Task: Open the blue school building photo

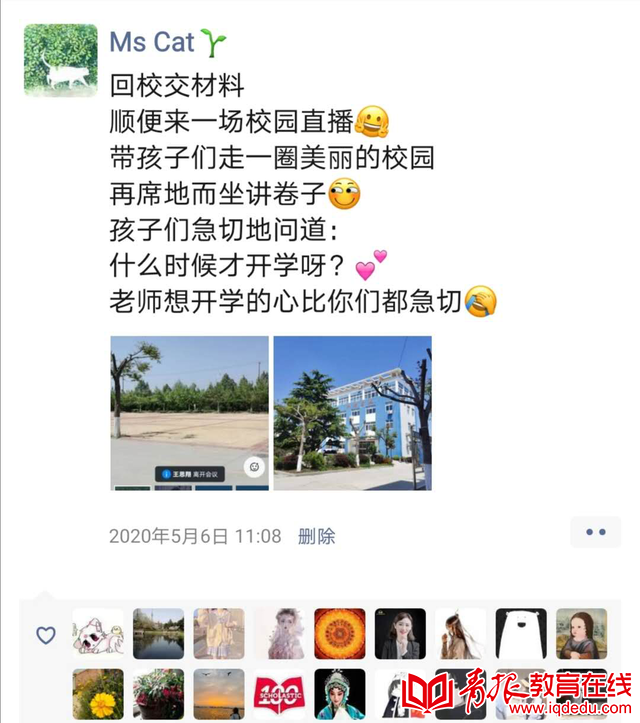Action: (x=353, y=412)
